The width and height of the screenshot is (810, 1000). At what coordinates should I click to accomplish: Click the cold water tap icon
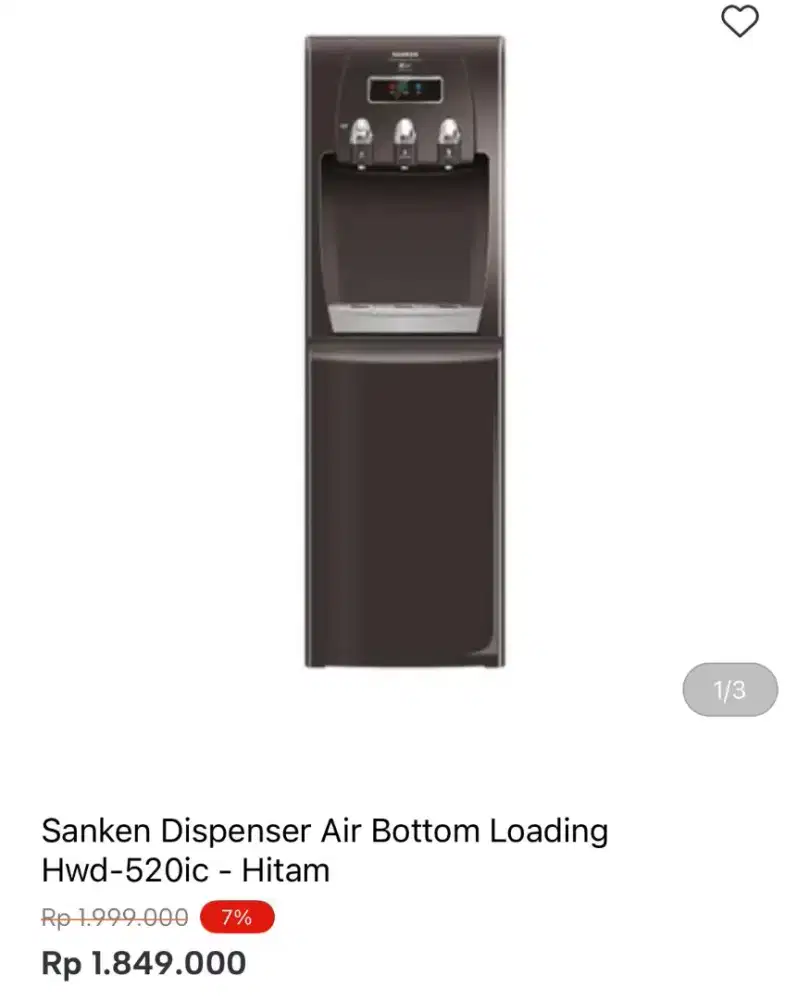point(447,132)
